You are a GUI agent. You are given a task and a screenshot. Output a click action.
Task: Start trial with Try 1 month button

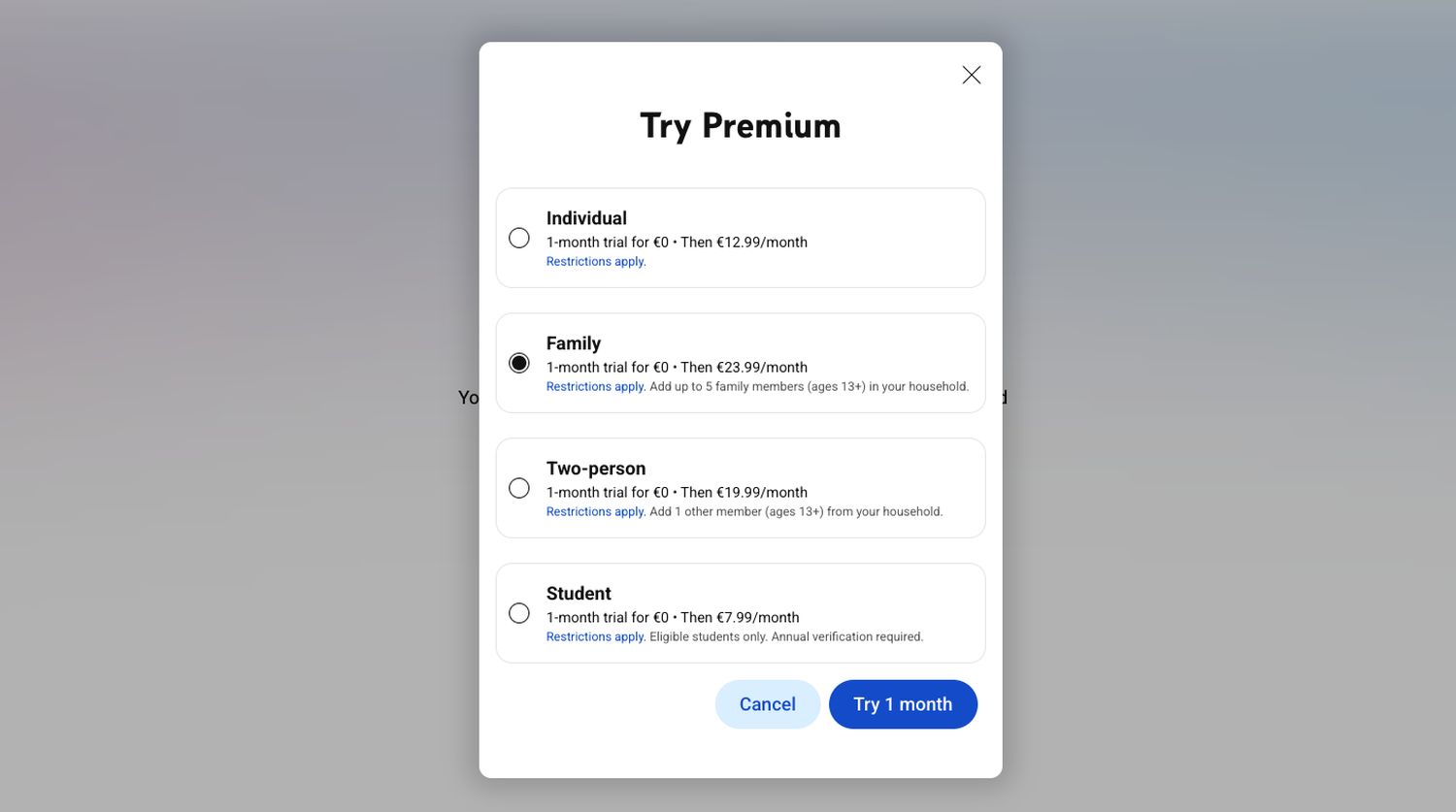(x=903, y=704)
